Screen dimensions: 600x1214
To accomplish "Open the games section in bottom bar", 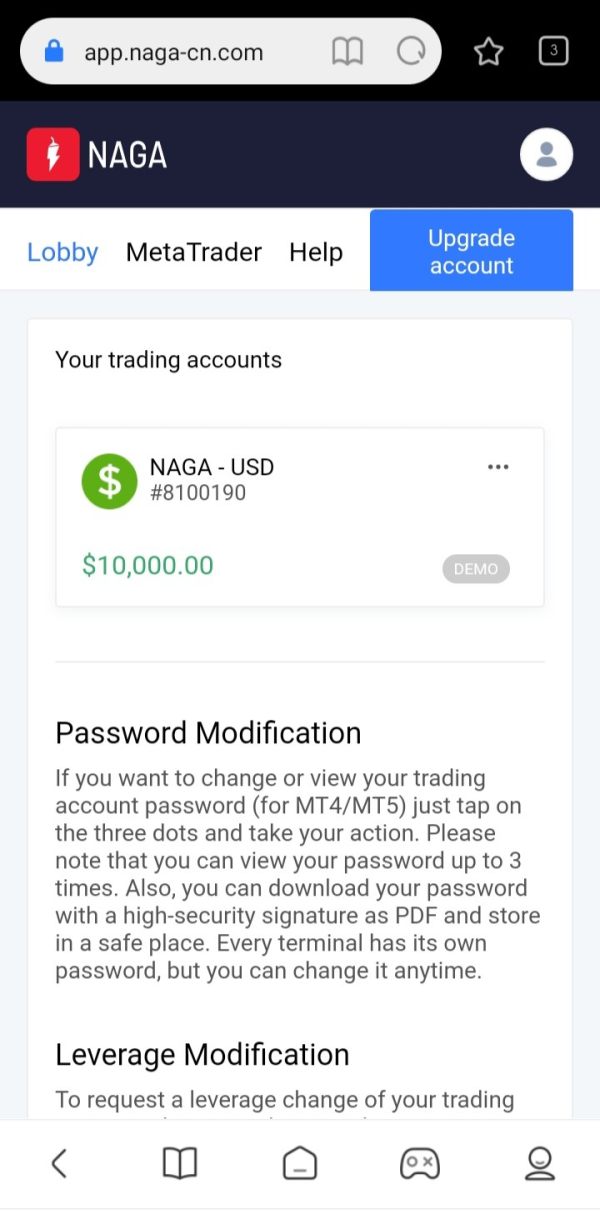I will [419, 1163].
